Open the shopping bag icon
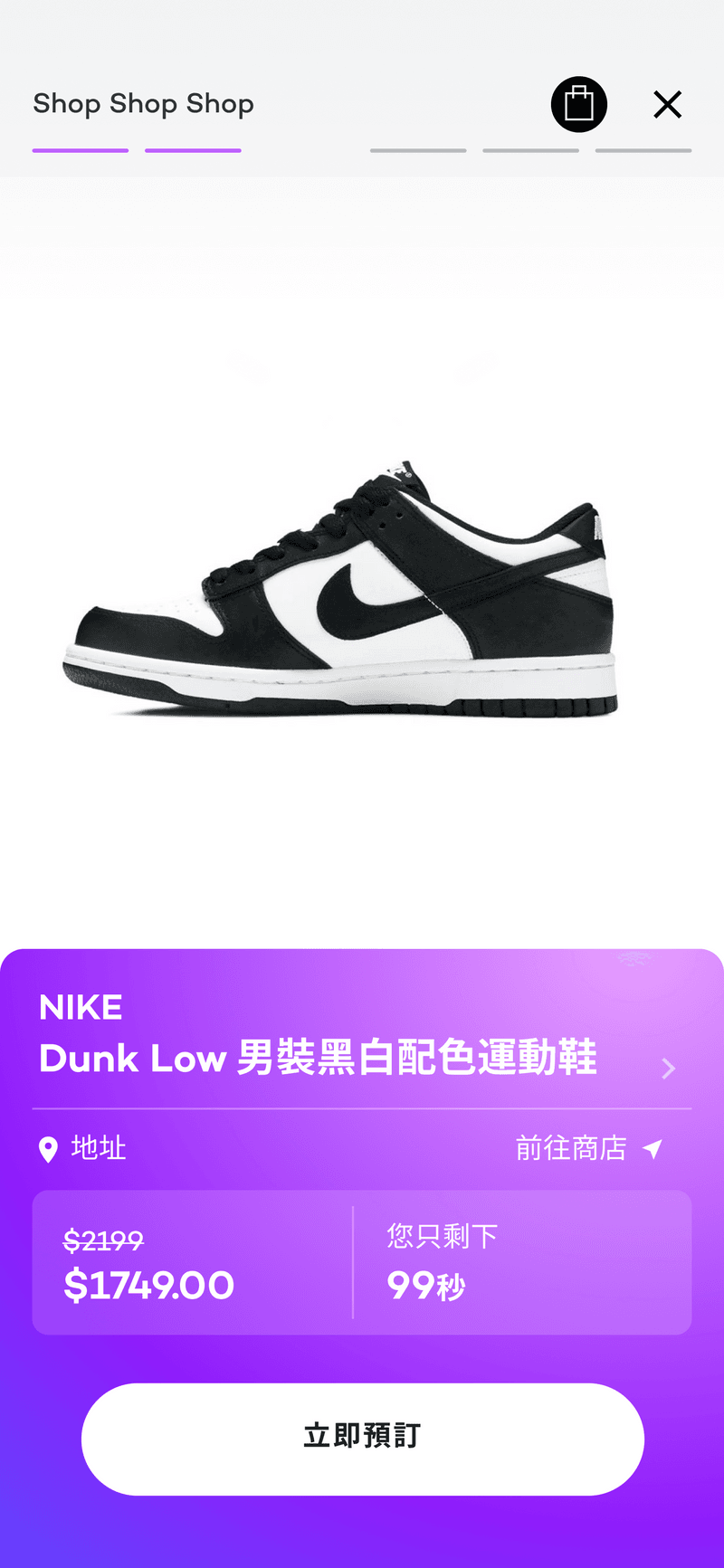Screen dimensions: 724x1568 (x=579, y=105)
